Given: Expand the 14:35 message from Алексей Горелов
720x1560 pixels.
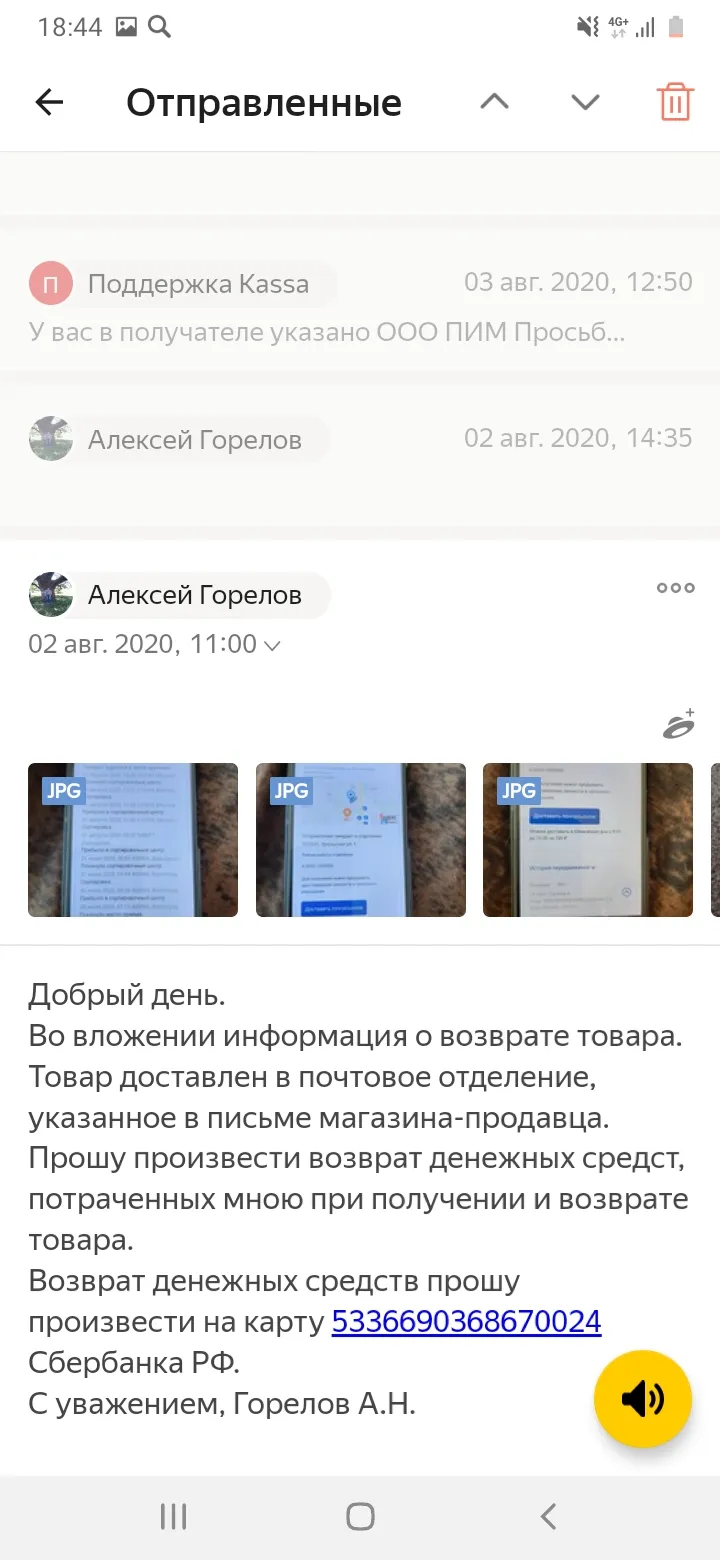Looking at the screenshot, I should [360, 449].
